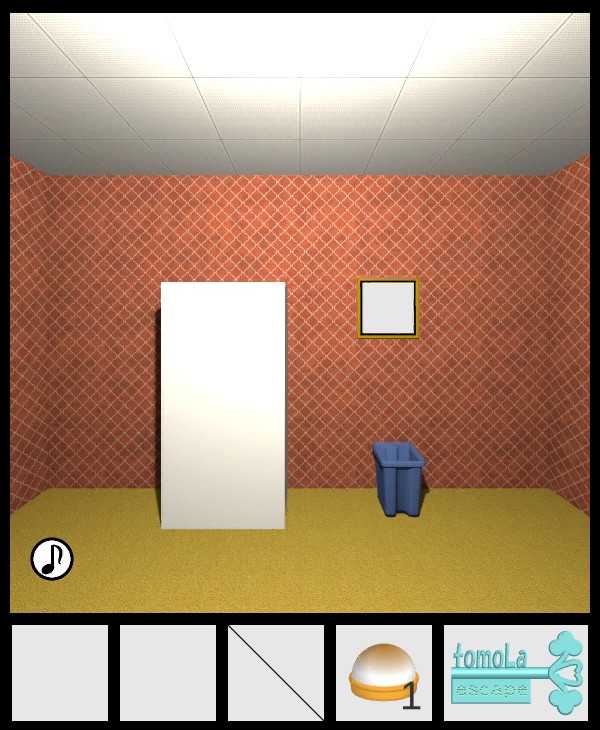The image size is (600, 730).
Task: Select the dome item in inventory
Action: (383, 673)
